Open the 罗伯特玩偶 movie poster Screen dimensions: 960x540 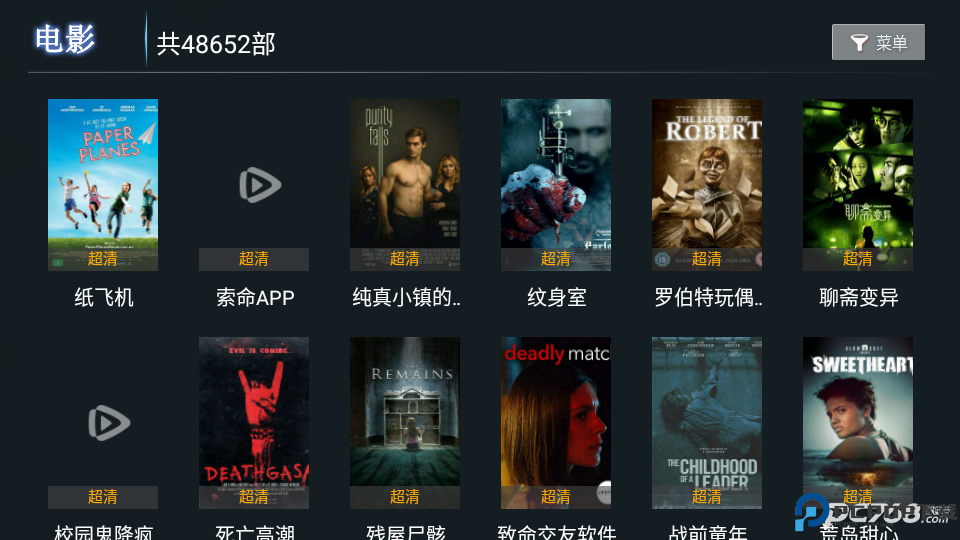coord(707,185)
